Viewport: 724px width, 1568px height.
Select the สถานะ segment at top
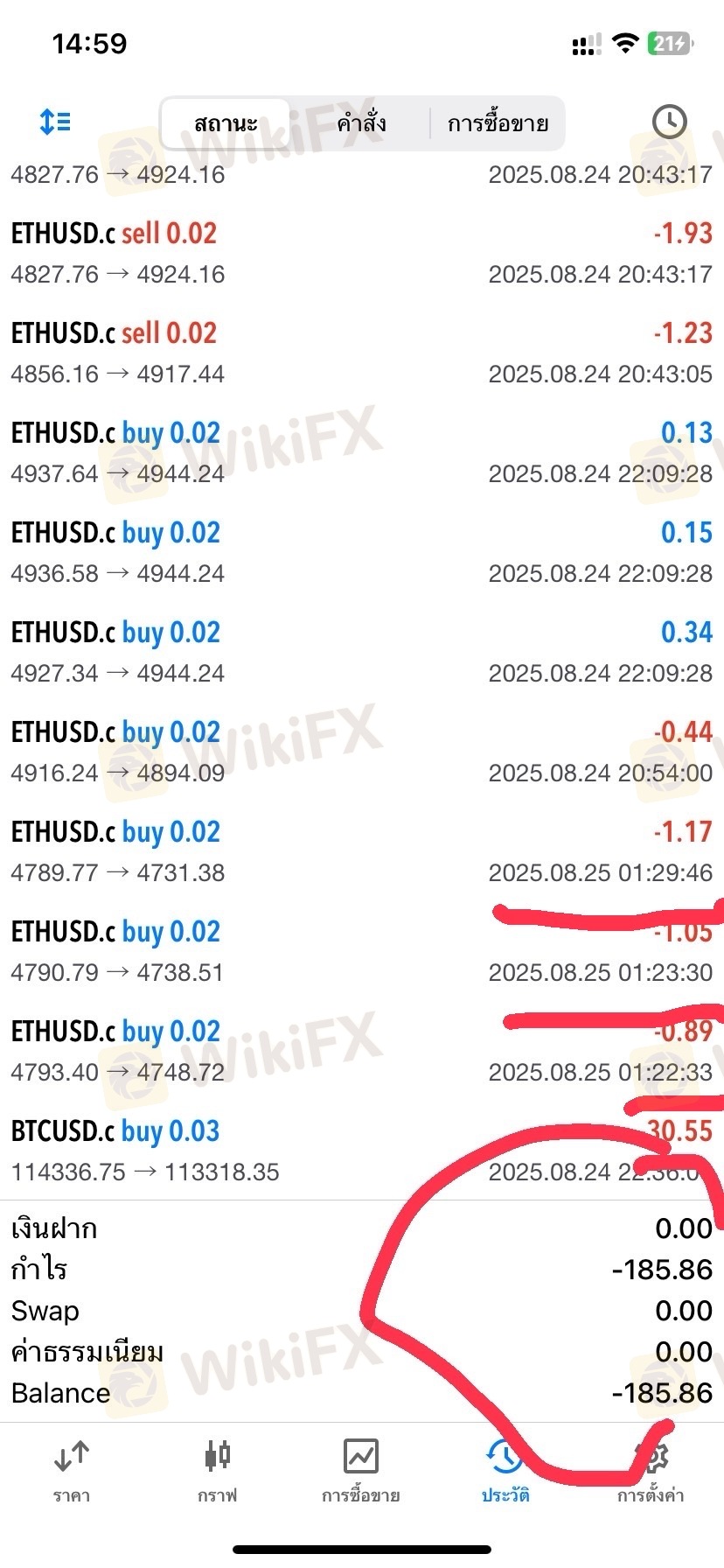[x=226, y=123]
